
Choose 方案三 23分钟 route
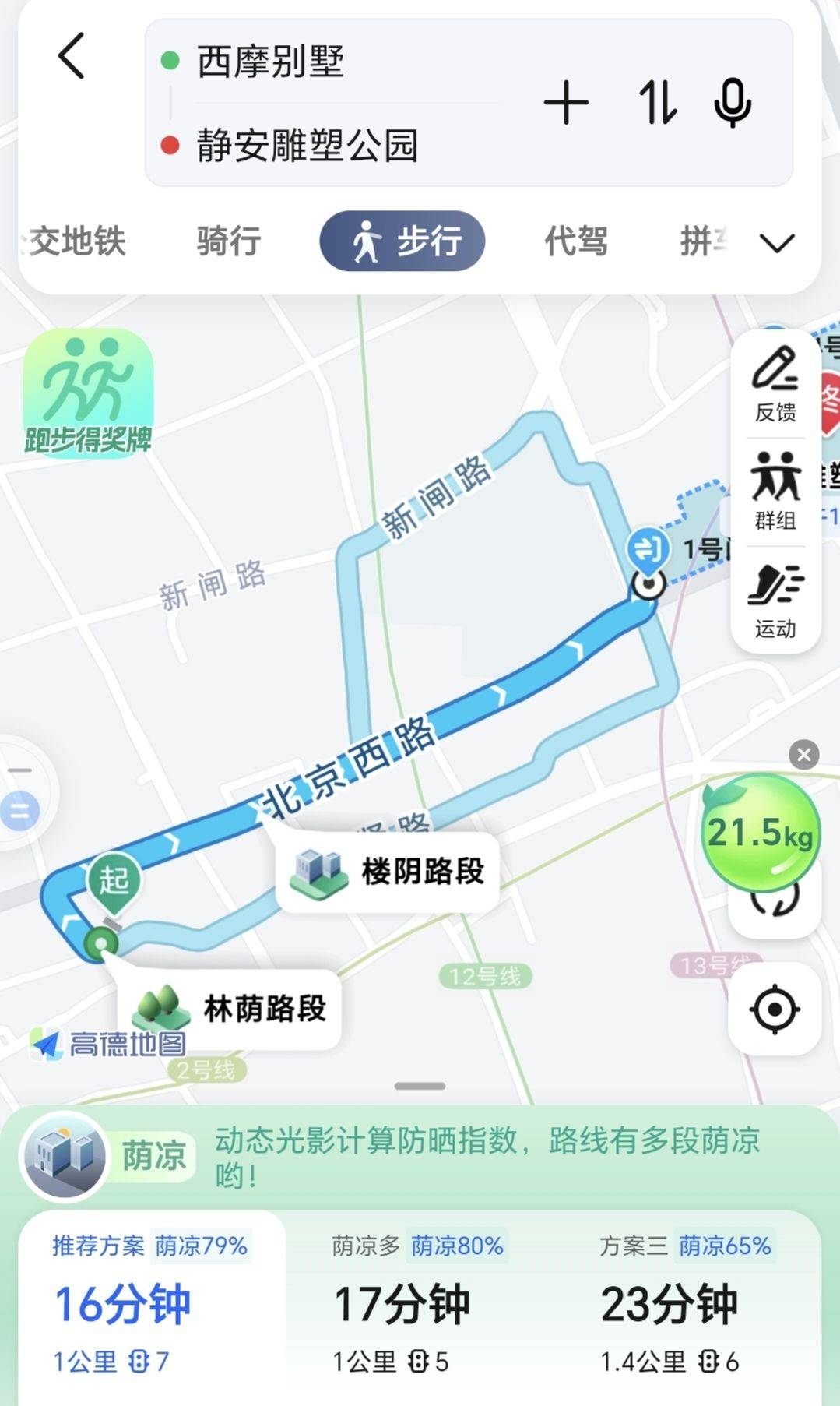tap(685, 1305)
